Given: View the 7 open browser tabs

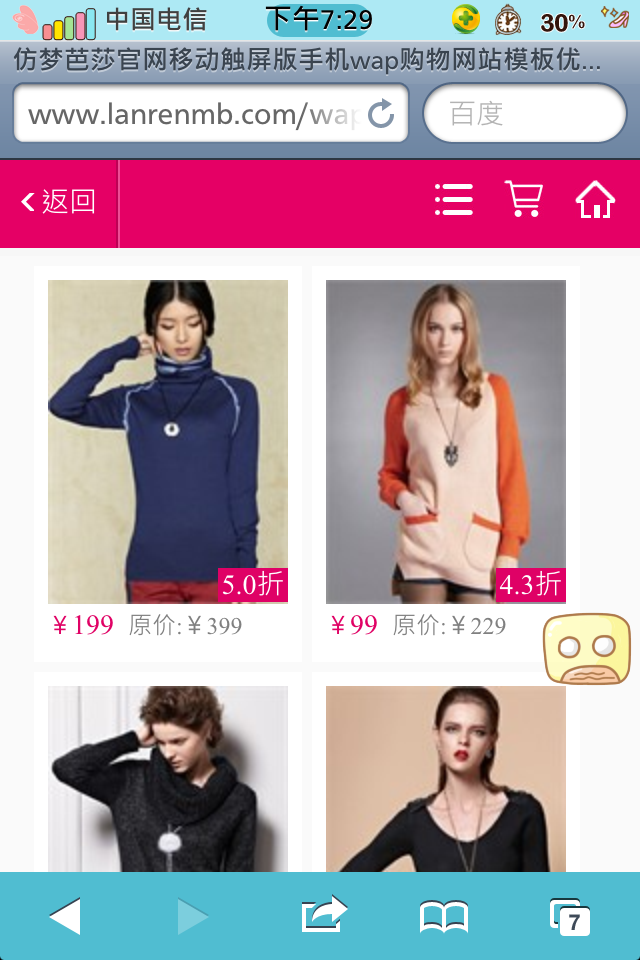Looking at the screenshot, I should [x=570, y=916].
